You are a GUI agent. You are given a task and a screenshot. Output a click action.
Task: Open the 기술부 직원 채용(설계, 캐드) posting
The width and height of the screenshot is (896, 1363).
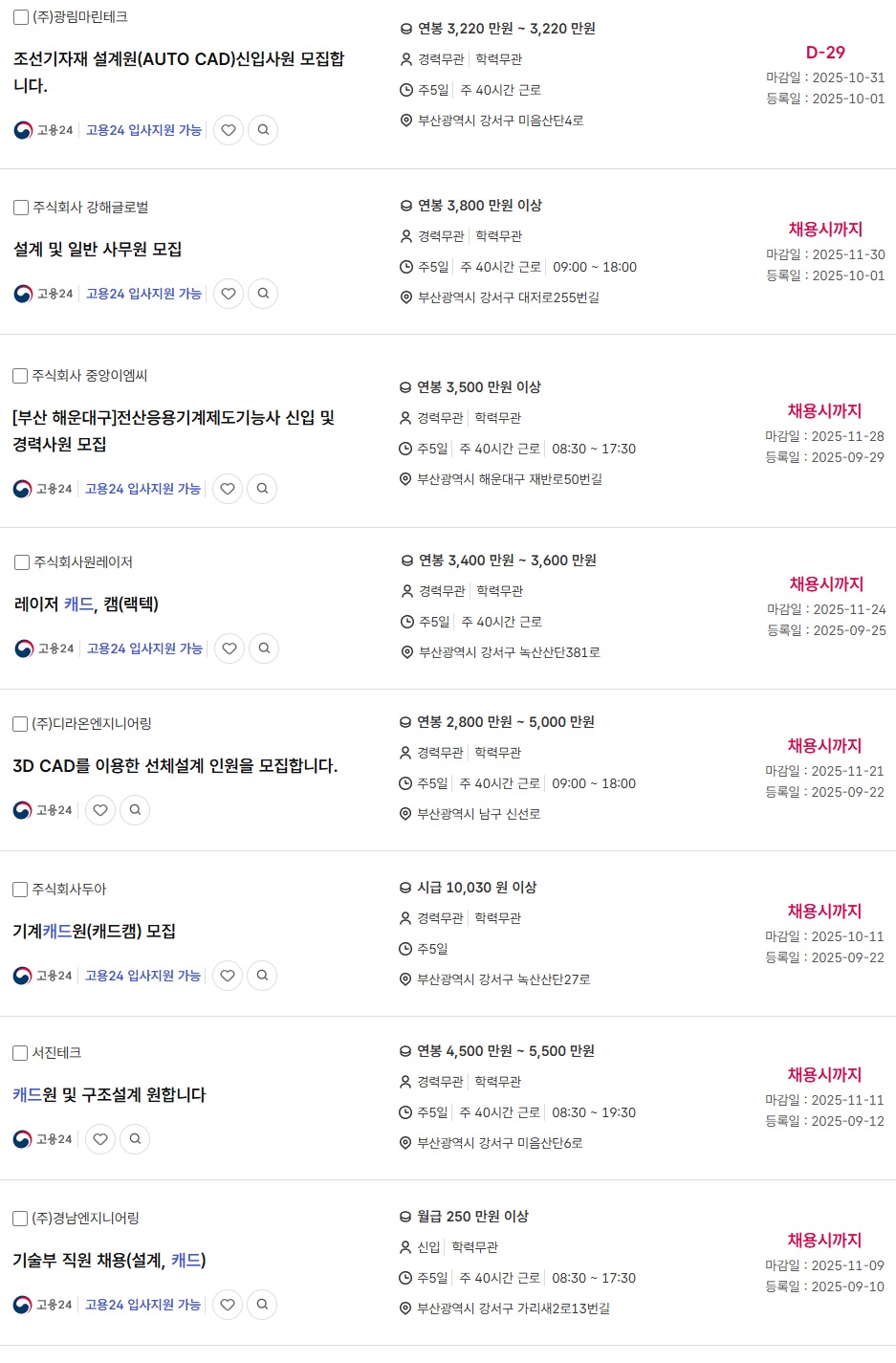click(109, 1261)
